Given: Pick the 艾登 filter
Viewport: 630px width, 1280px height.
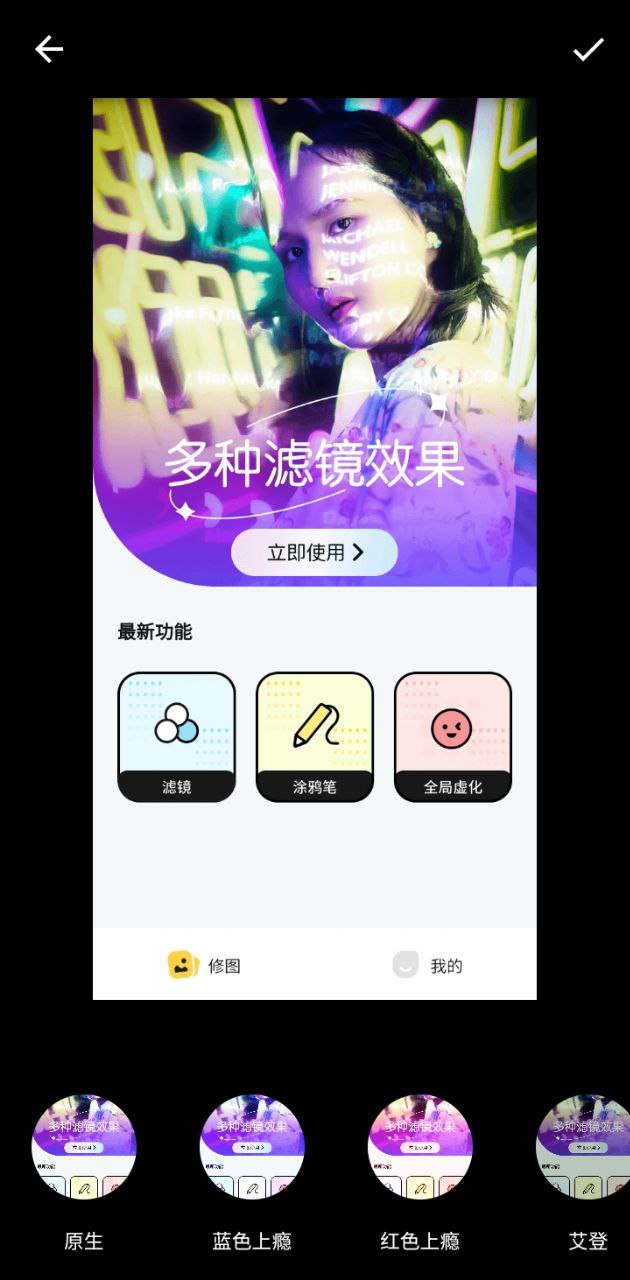Looking at the screenshot, I should click(x=587, y=1147).
